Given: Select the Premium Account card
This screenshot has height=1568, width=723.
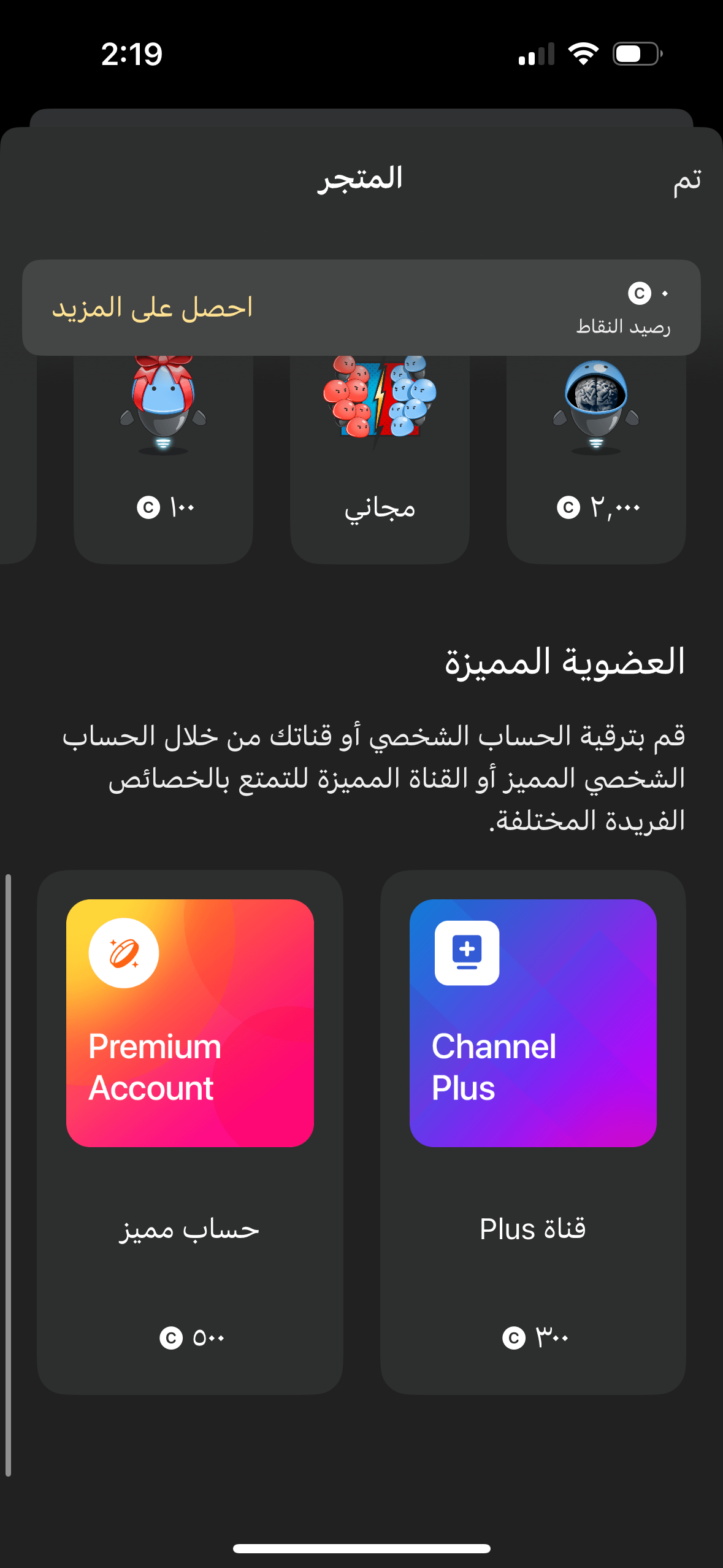Looking at the screenshot, I should (x=190, y=1131).
